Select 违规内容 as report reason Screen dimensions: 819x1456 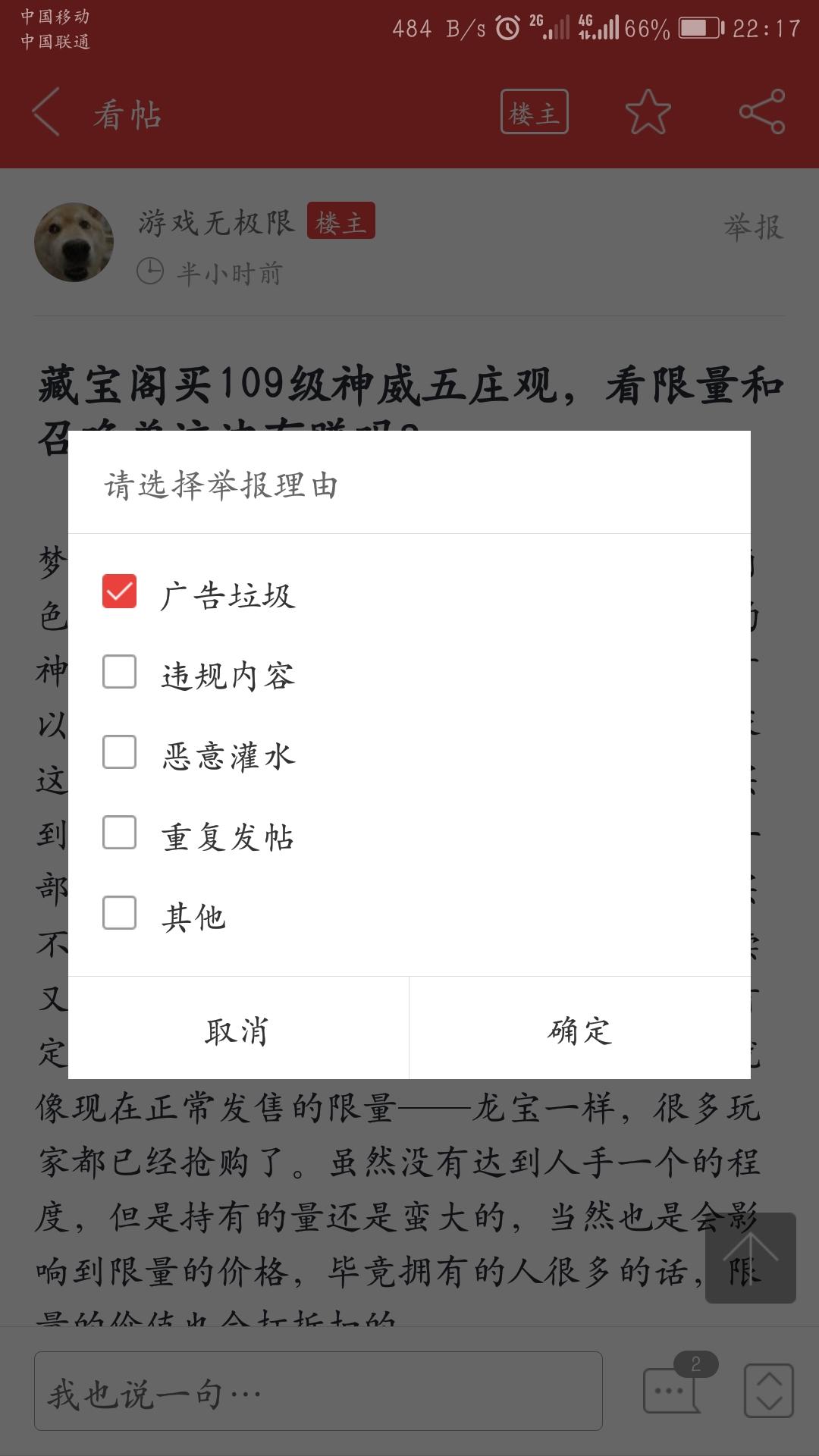(120, 672)
